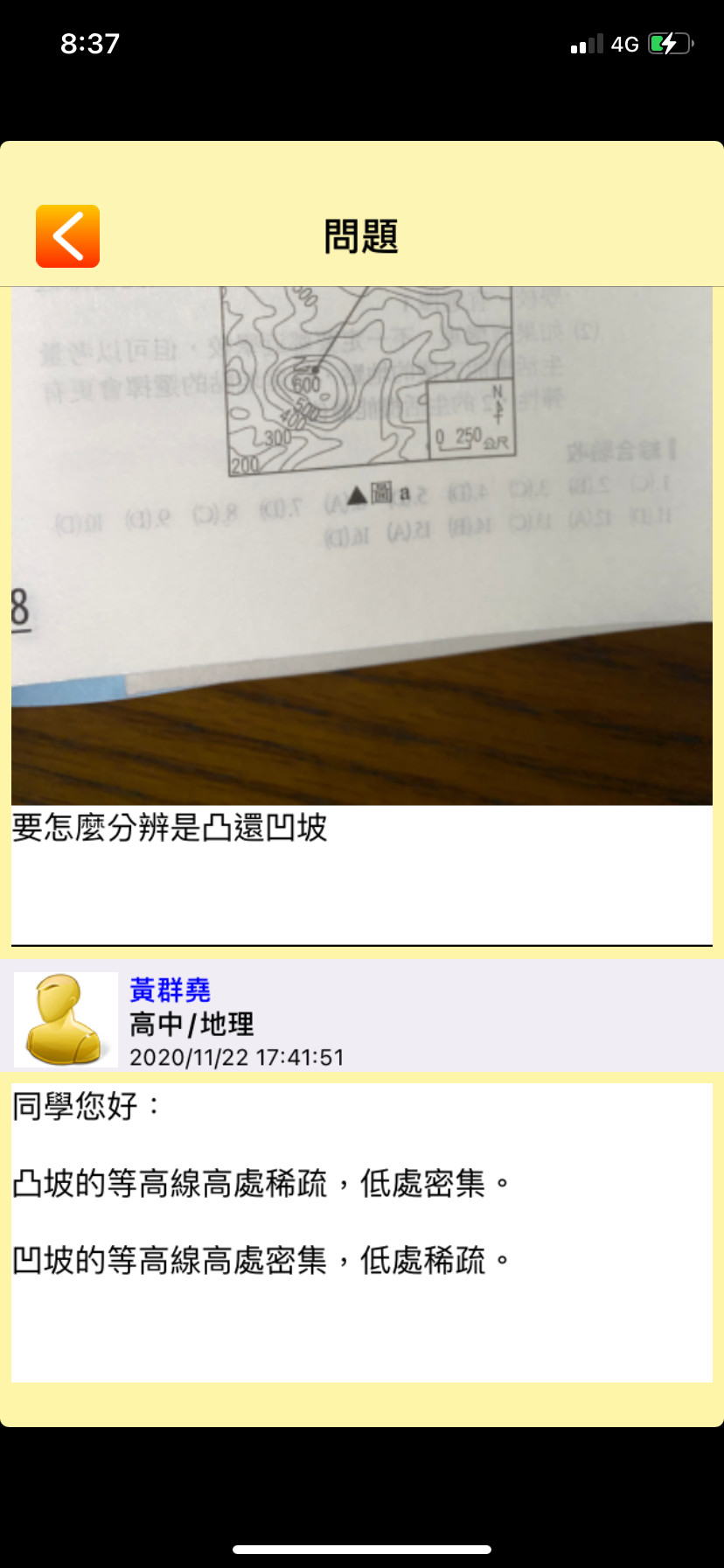Image resolution: width=724 pixels, height=1568 pixels.
Task: Open teacher 黃群堯's profile name
Action: pos(171,990)
